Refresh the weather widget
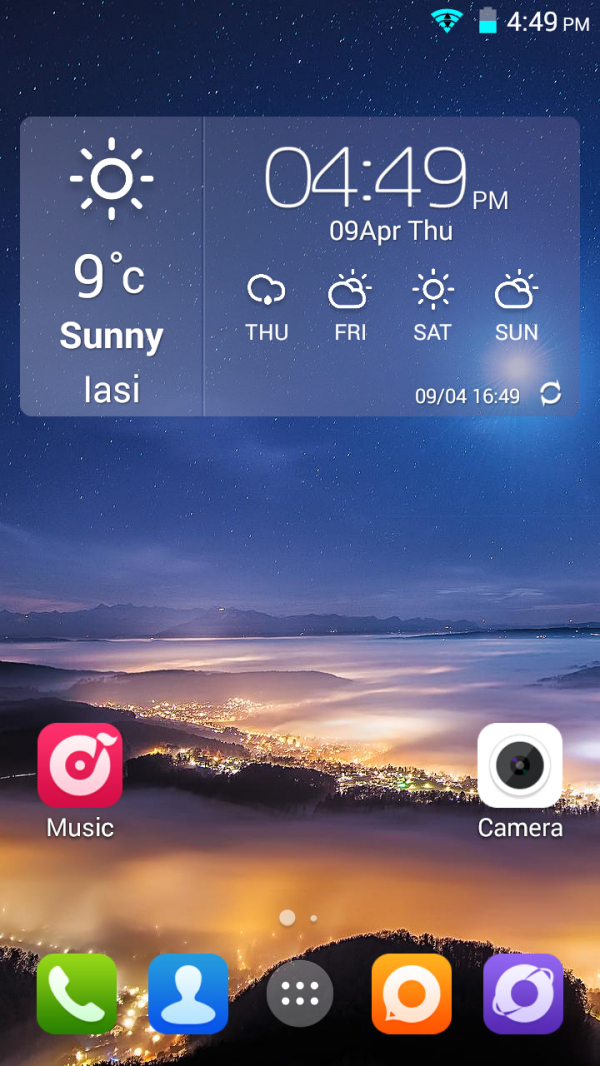Image resolution: width=600 pixels, height=1066 pixels. tap(551, 394)
